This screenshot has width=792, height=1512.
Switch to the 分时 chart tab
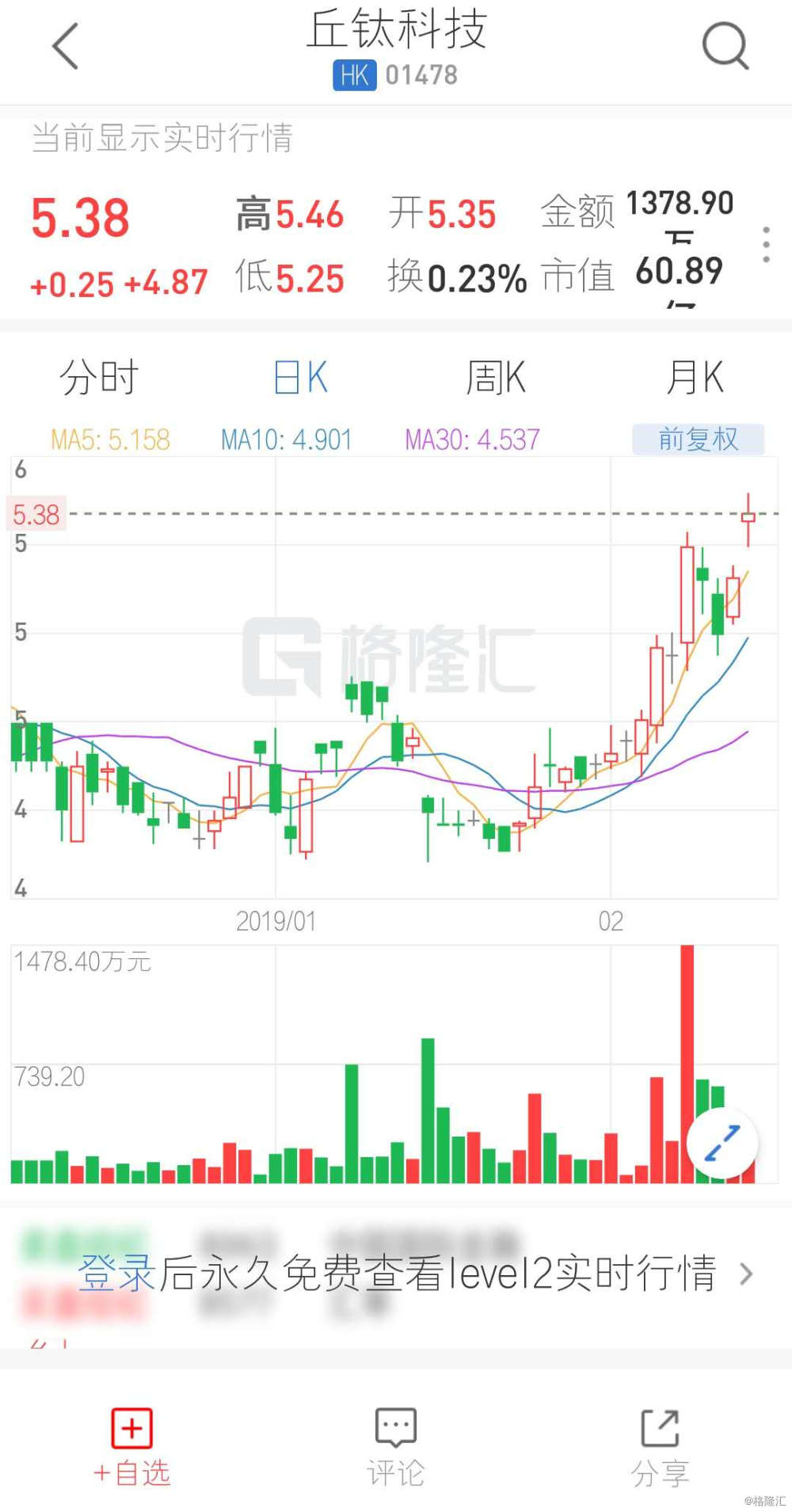(99, 377)
